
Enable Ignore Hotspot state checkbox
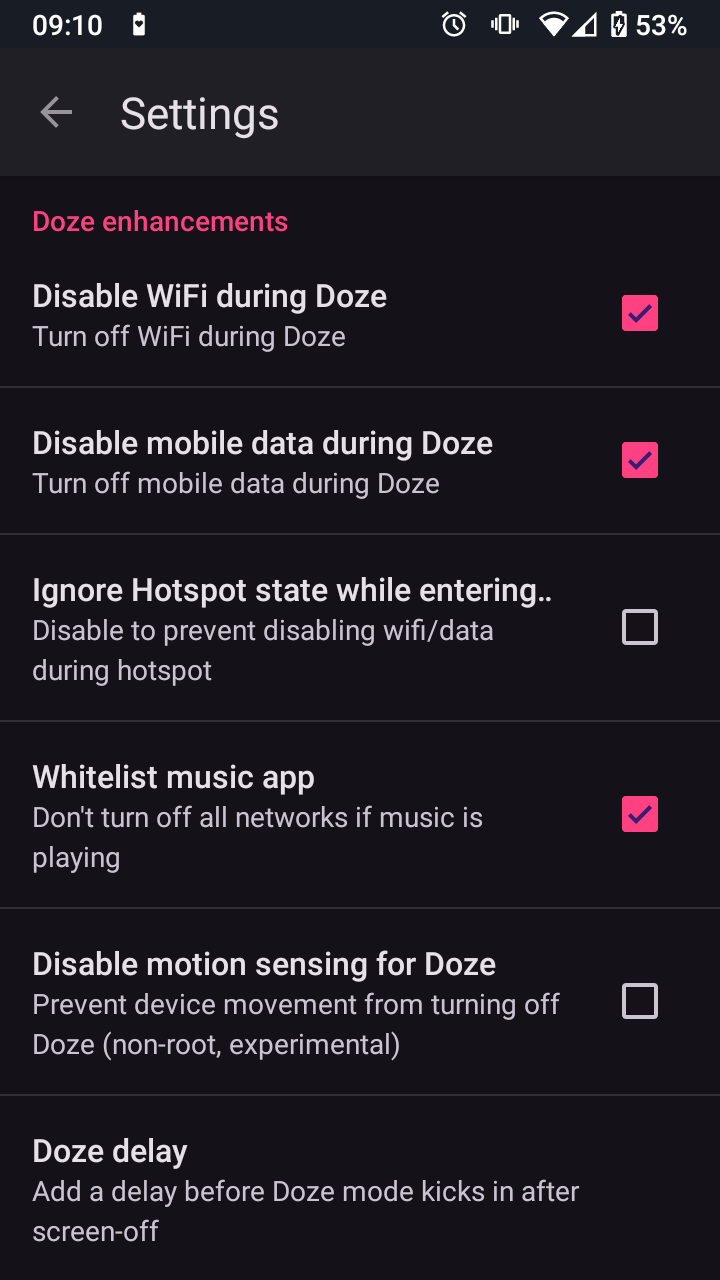click(x=639, y=627)
